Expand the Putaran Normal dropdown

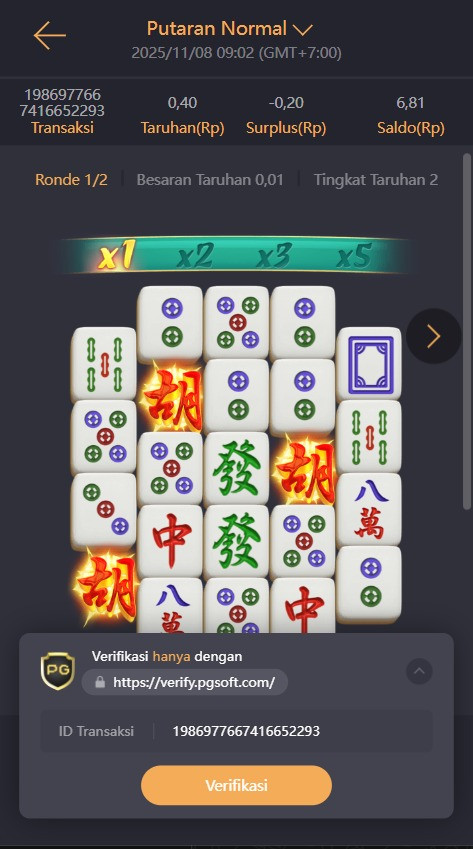click(x=229, y=29)
